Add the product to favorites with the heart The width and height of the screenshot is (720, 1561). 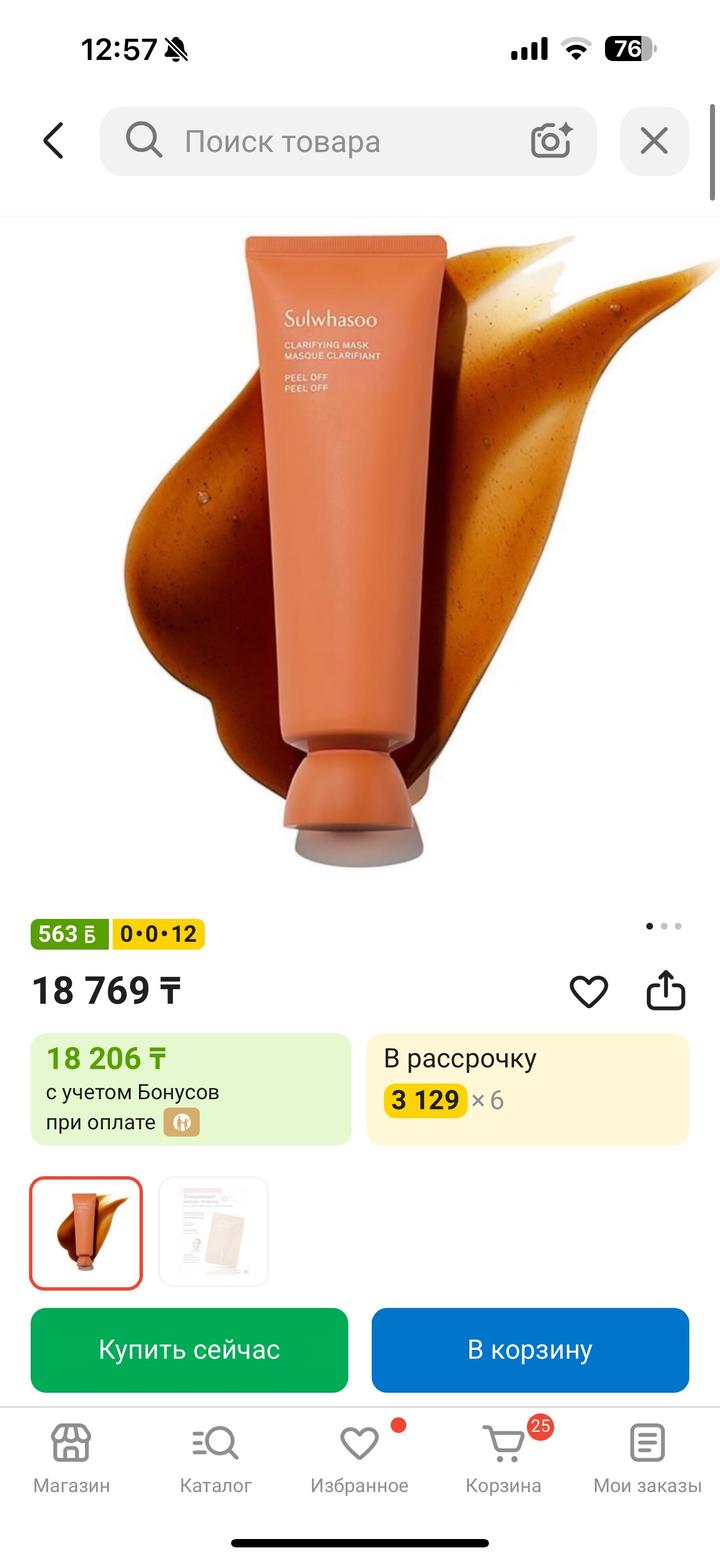pos(589,991)
